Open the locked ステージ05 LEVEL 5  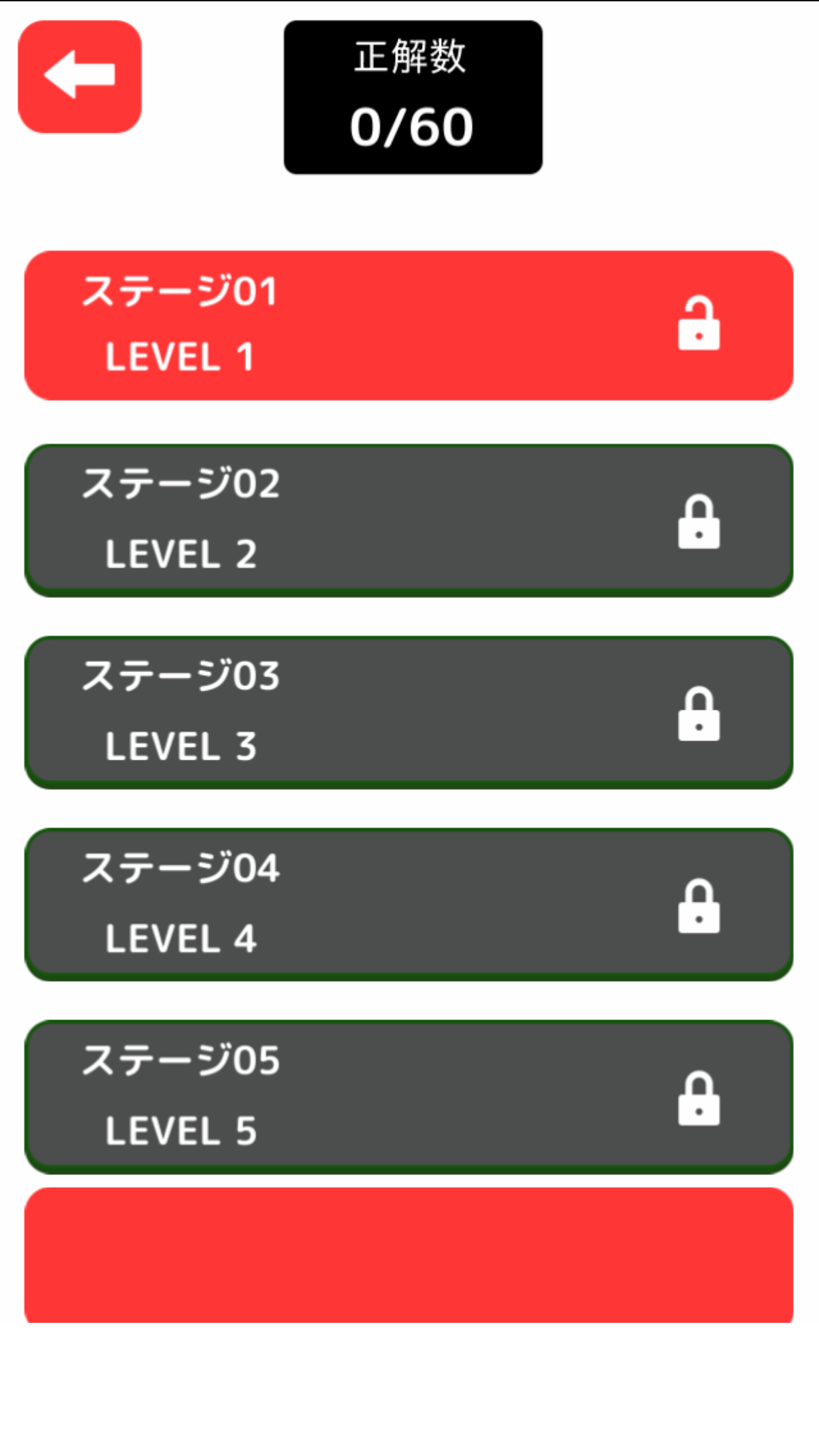[408, 1096]
